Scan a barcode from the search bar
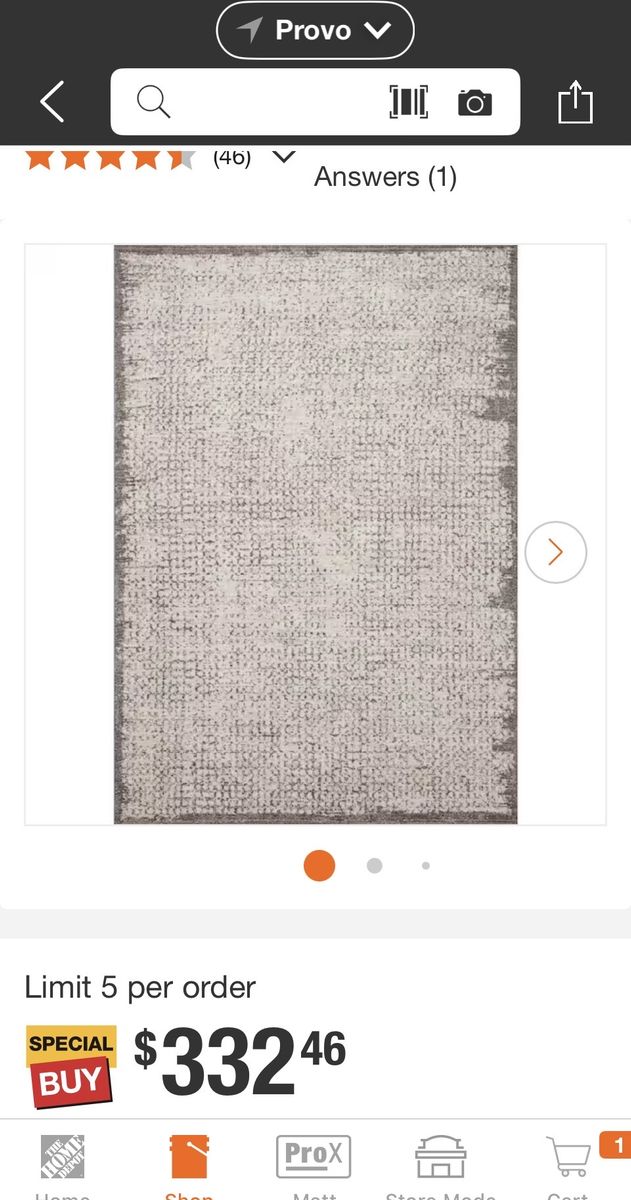This screenshot has width=631, height=1200. coord(408,102)
